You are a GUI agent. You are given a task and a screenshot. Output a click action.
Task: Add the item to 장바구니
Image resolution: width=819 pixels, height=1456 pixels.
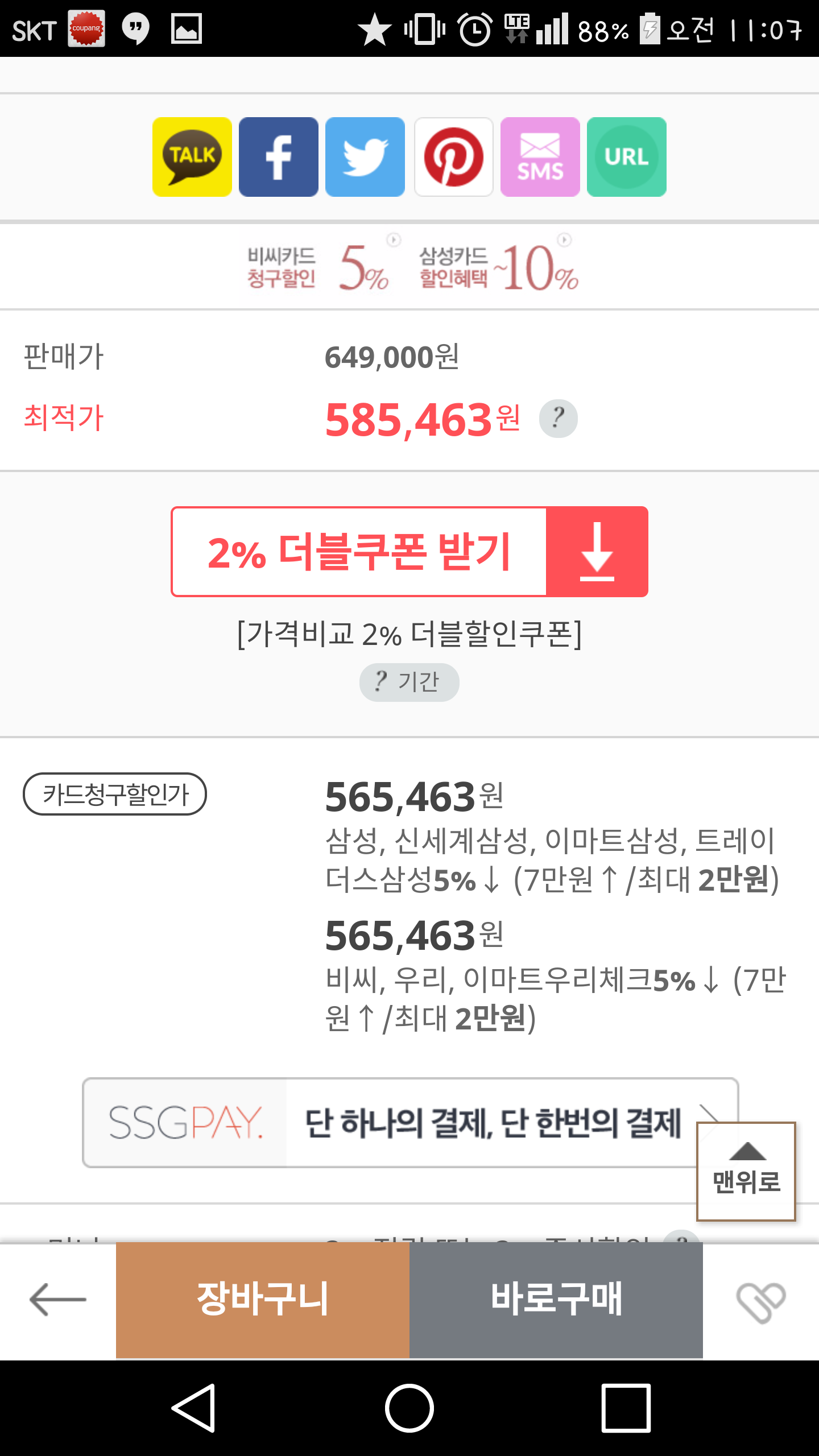tap(263, 1300)
